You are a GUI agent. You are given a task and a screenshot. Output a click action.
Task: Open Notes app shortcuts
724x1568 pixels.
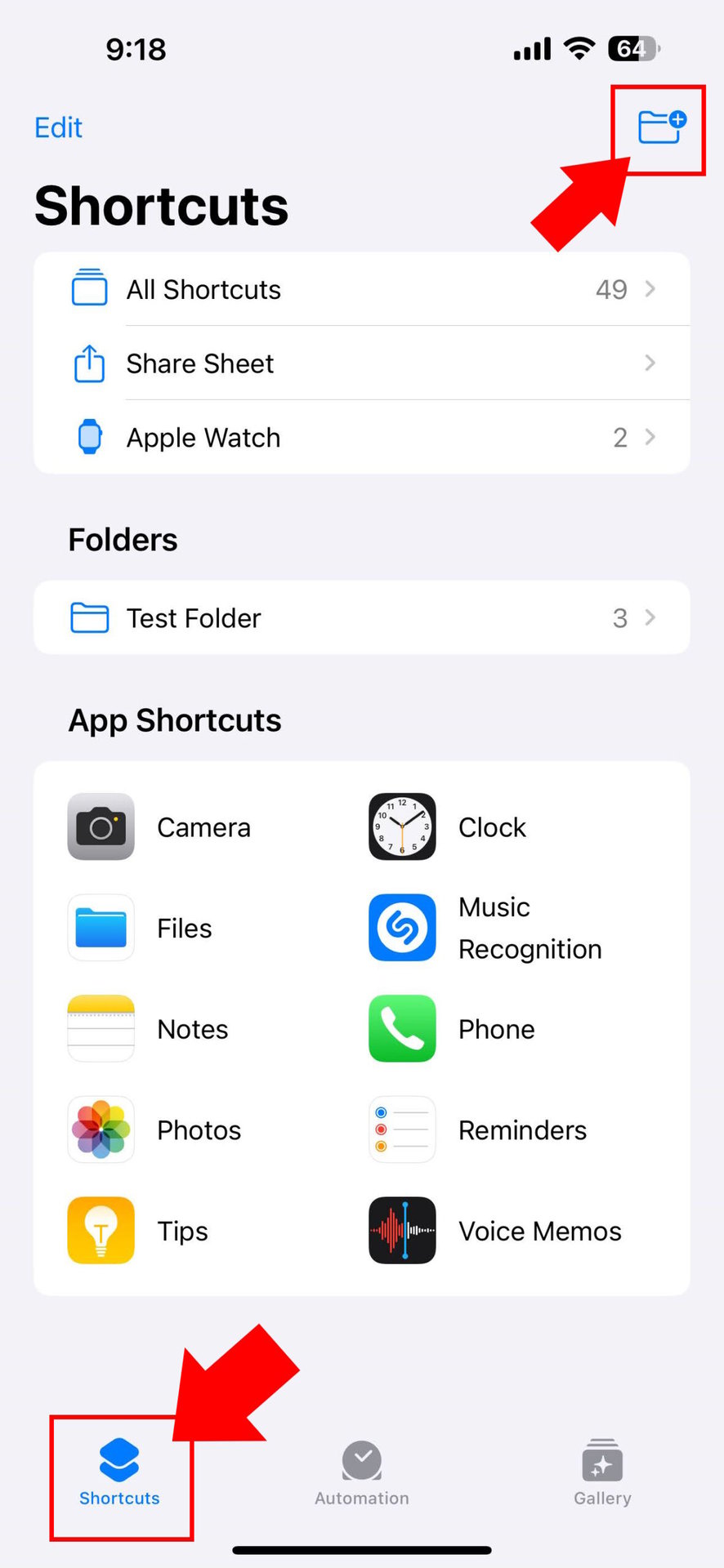click(x=149, y=1029)
